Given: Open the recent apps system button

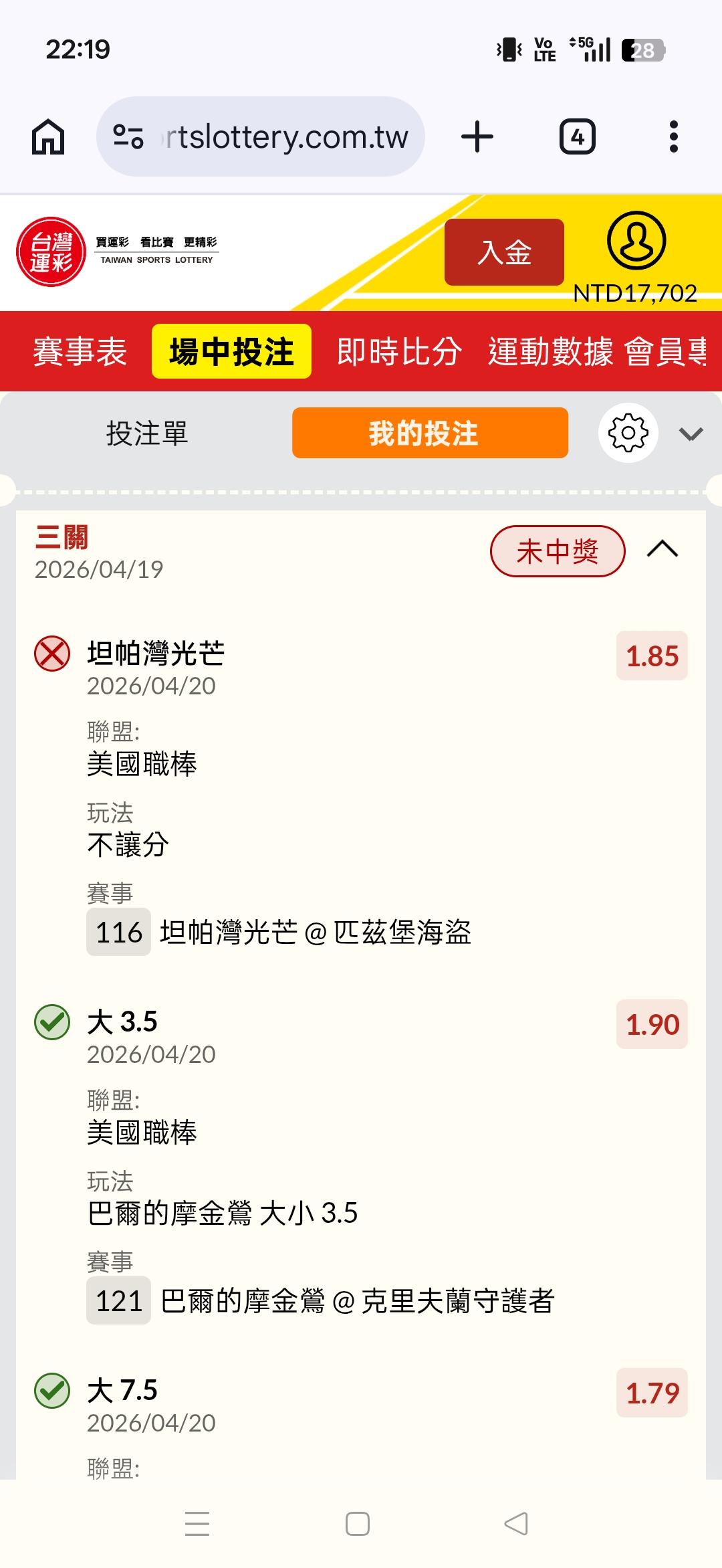Looking at the screenshot, I should pos(197,1524).
